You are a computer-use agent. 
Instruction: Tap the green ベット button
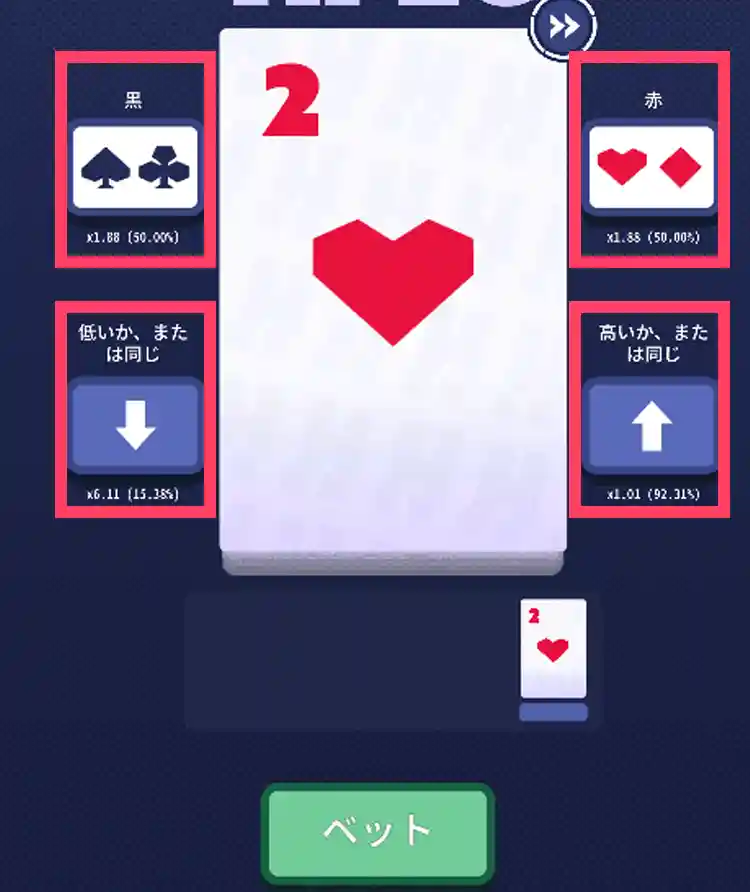coord(378,830)
